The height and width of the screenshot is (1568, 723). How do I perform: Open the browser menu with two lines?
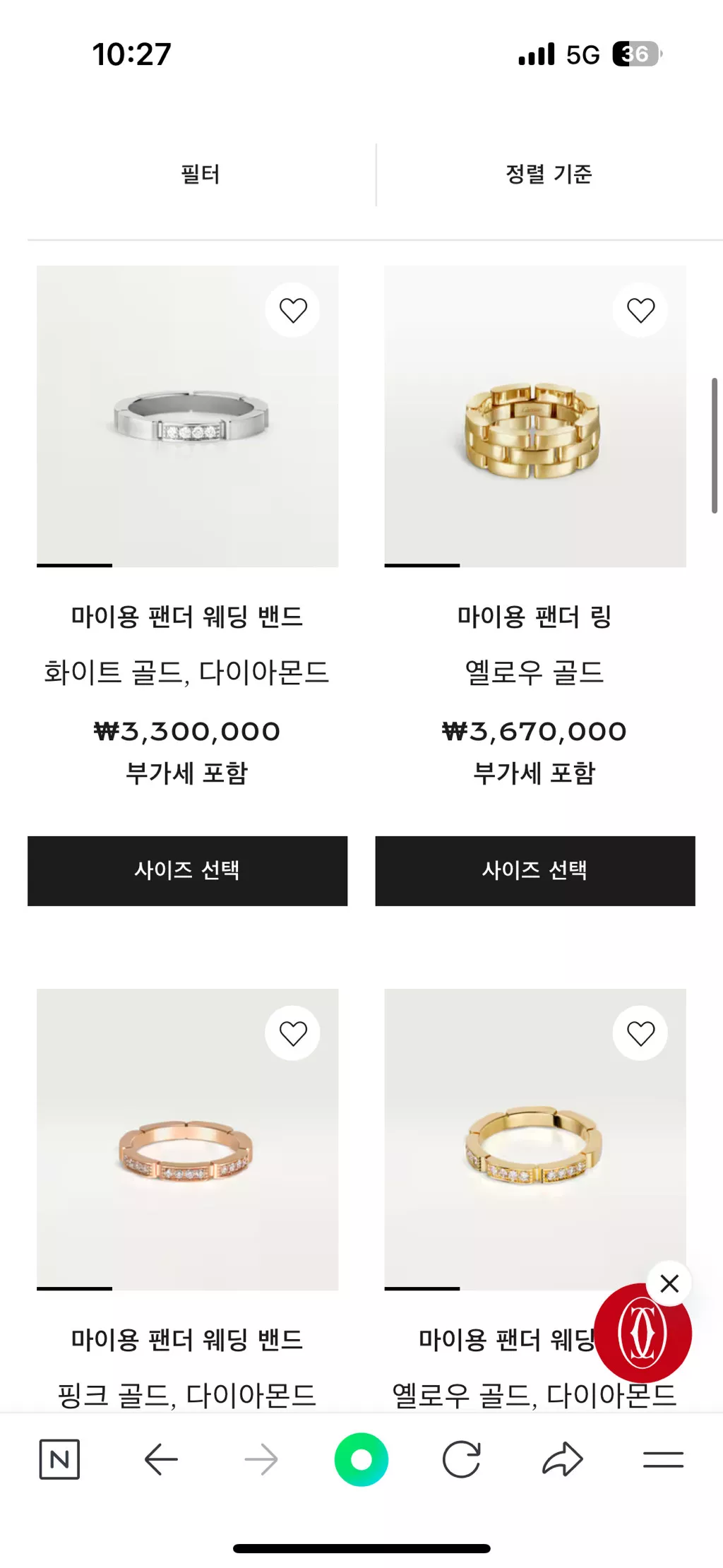(x=663, y=1459)
